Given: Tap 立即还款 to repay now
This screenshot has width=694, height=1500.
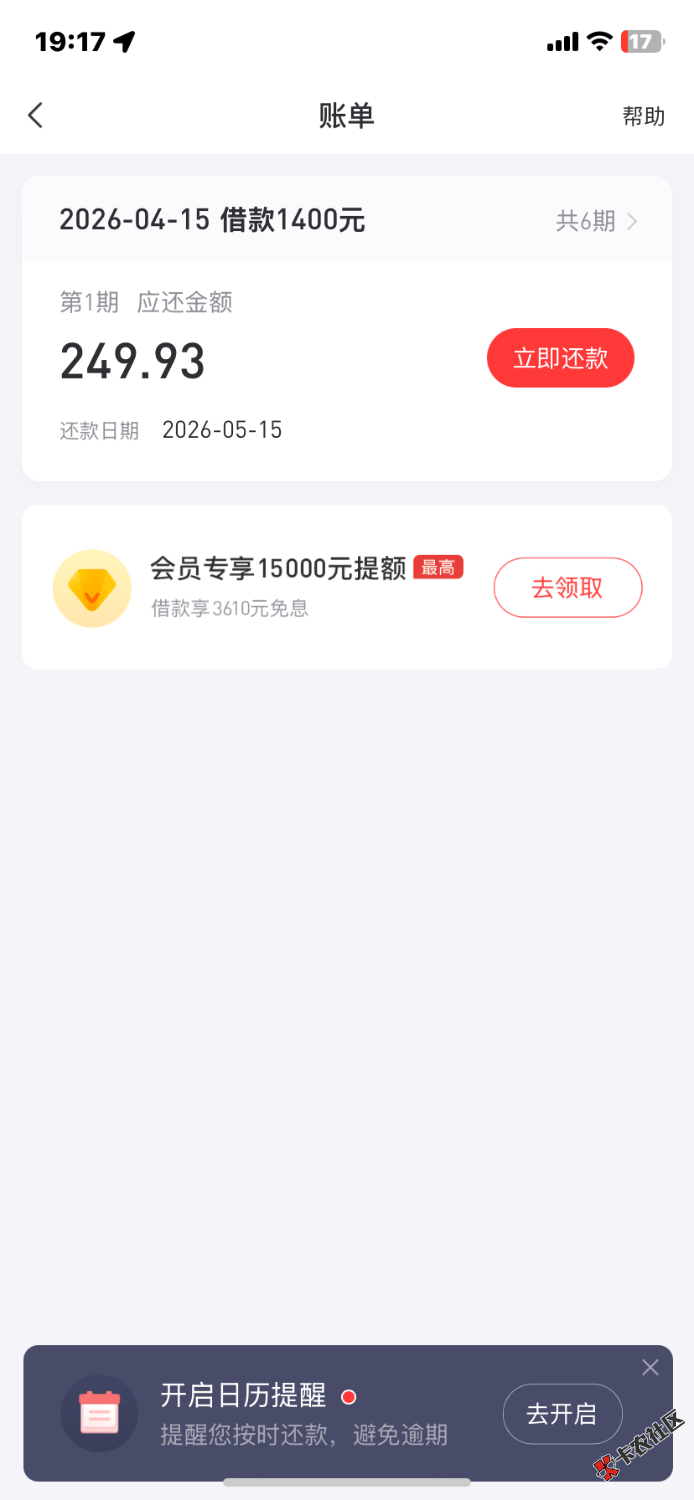Looking at the screenshot, I should click(x=560, y=358).
